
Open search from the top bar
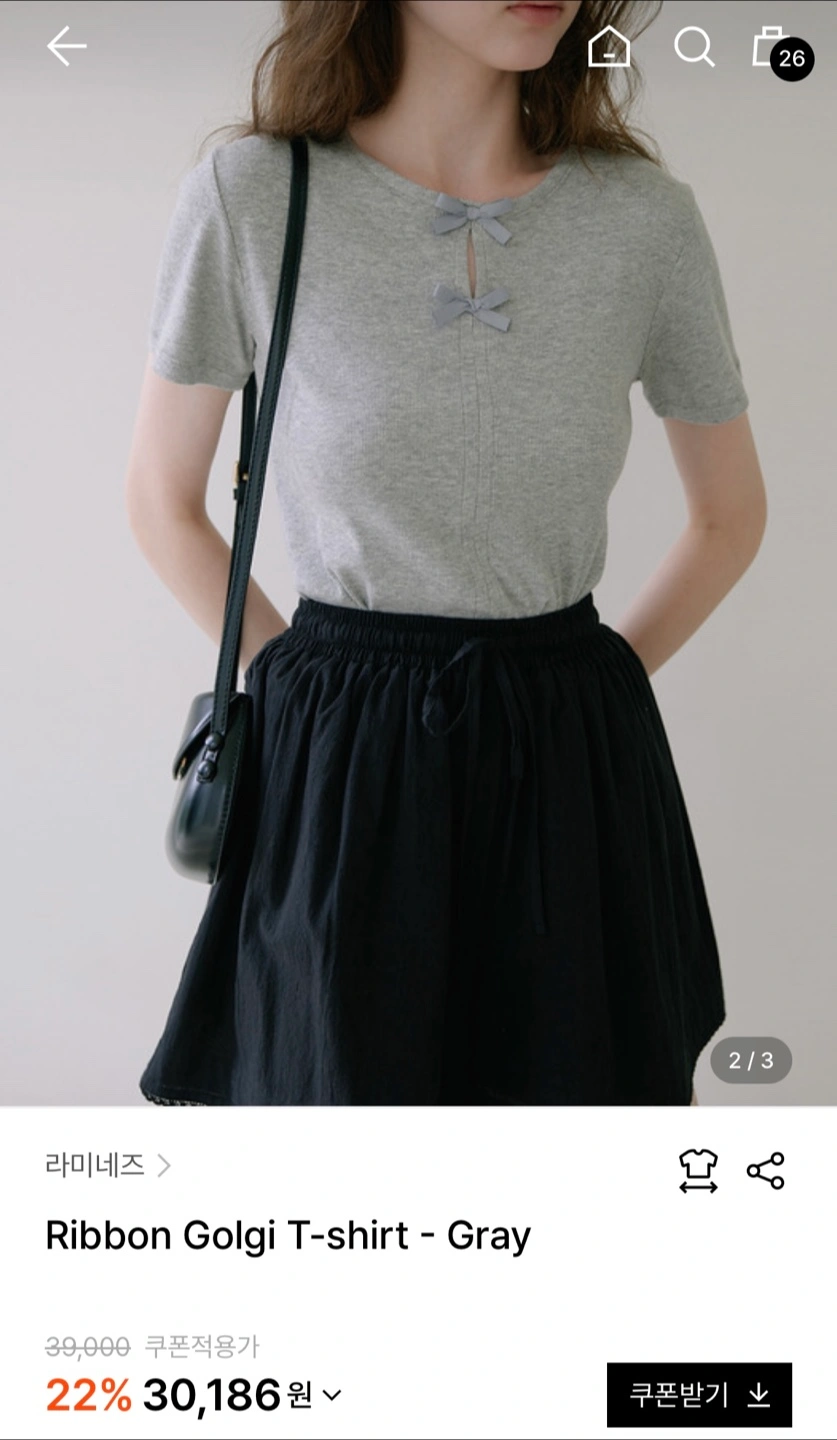point(694,46)
